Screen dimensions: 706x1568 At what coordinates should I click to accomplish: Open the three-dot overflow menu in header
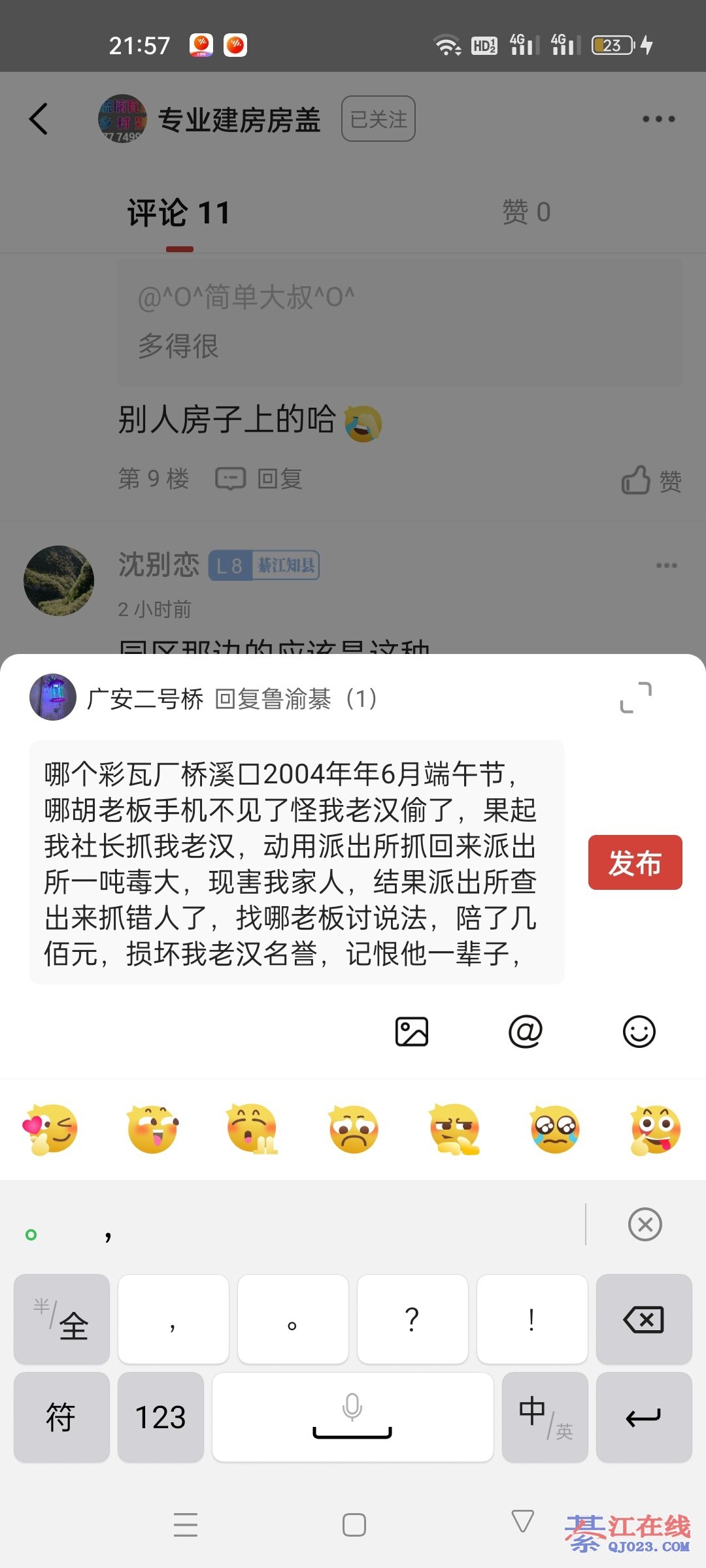658,119
